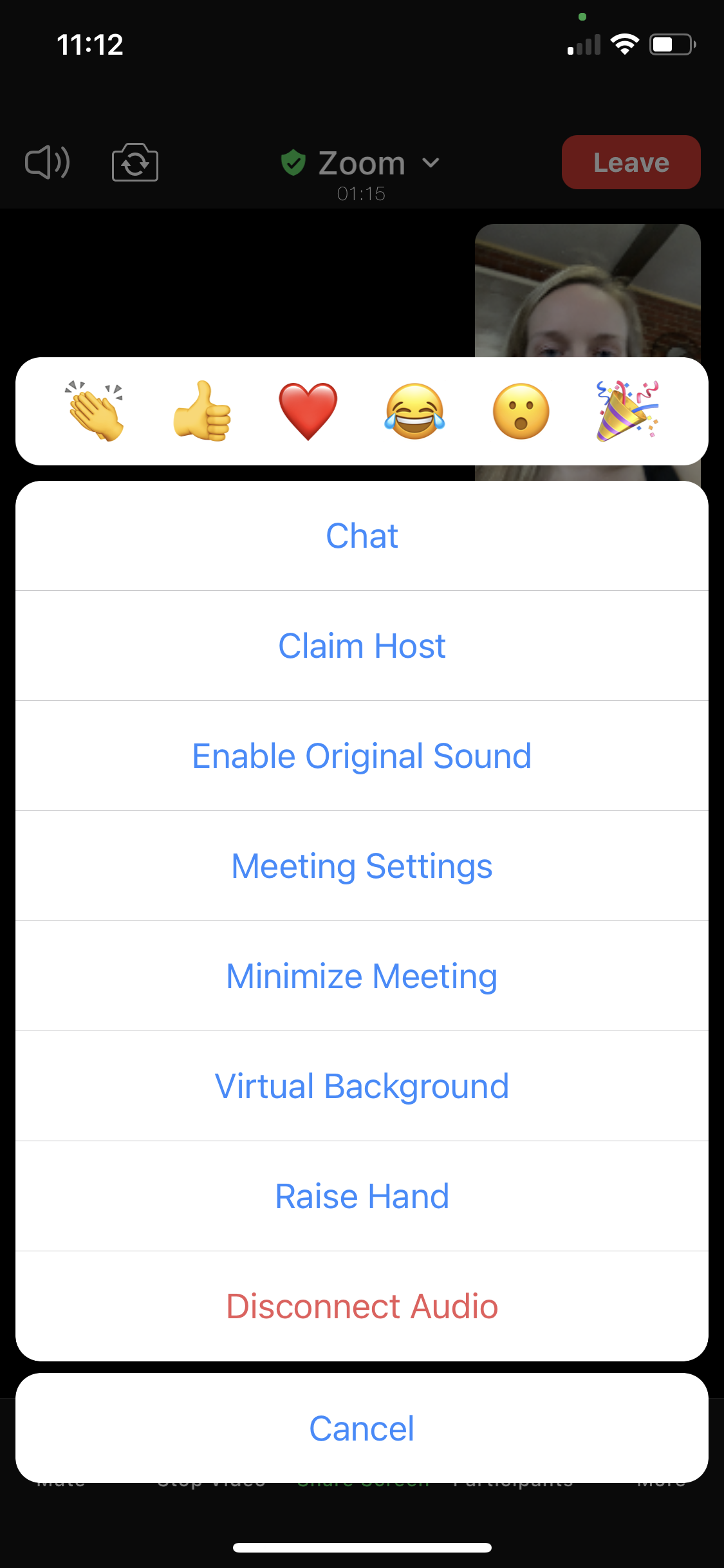Screen dimensions: 724x1568
Task: Open Meeting Settings
Action: click(x=362, y=866)
